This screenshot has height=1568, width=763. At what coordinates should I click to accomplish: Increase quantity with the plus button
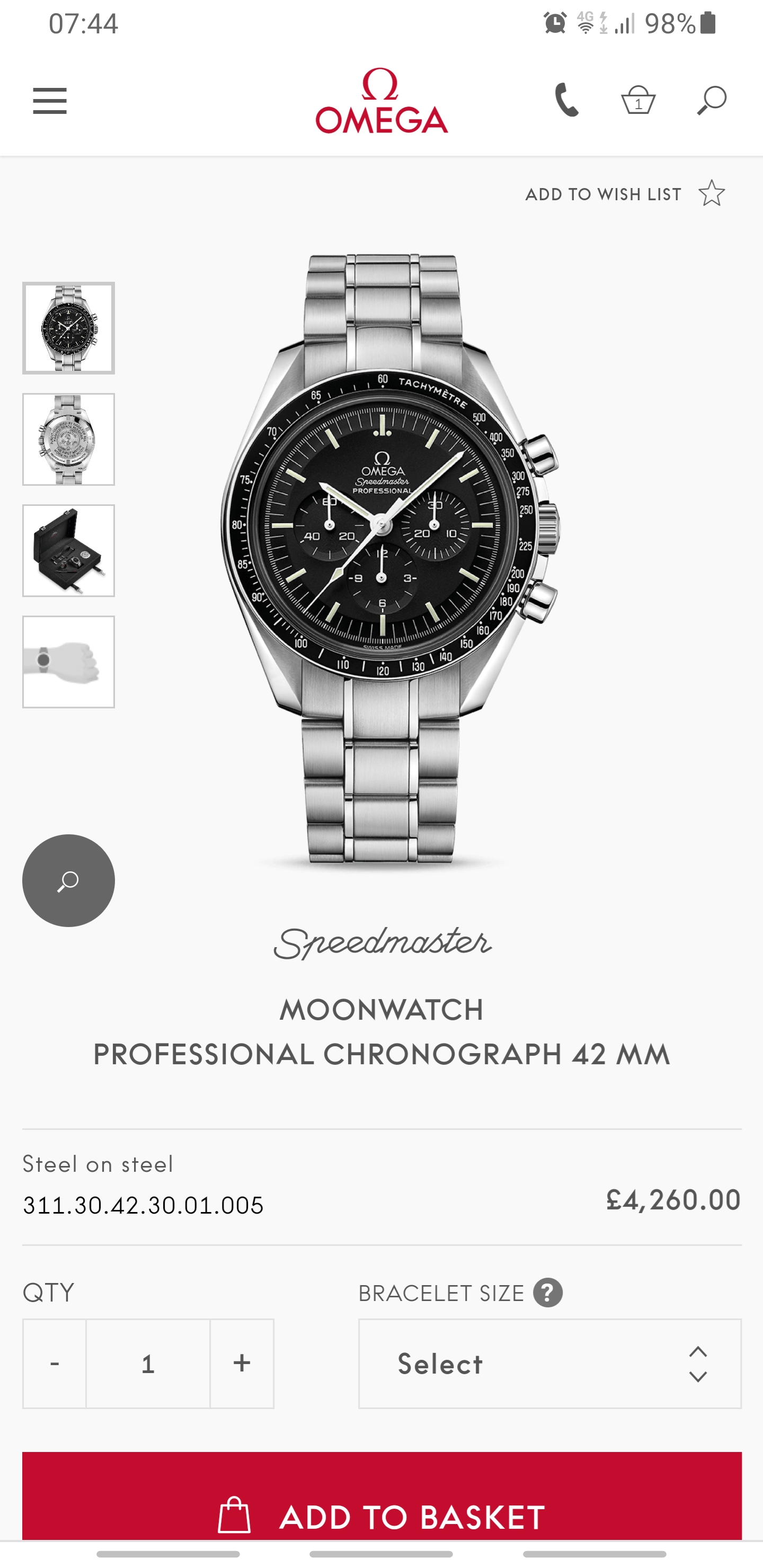[x=242, y=1364]
